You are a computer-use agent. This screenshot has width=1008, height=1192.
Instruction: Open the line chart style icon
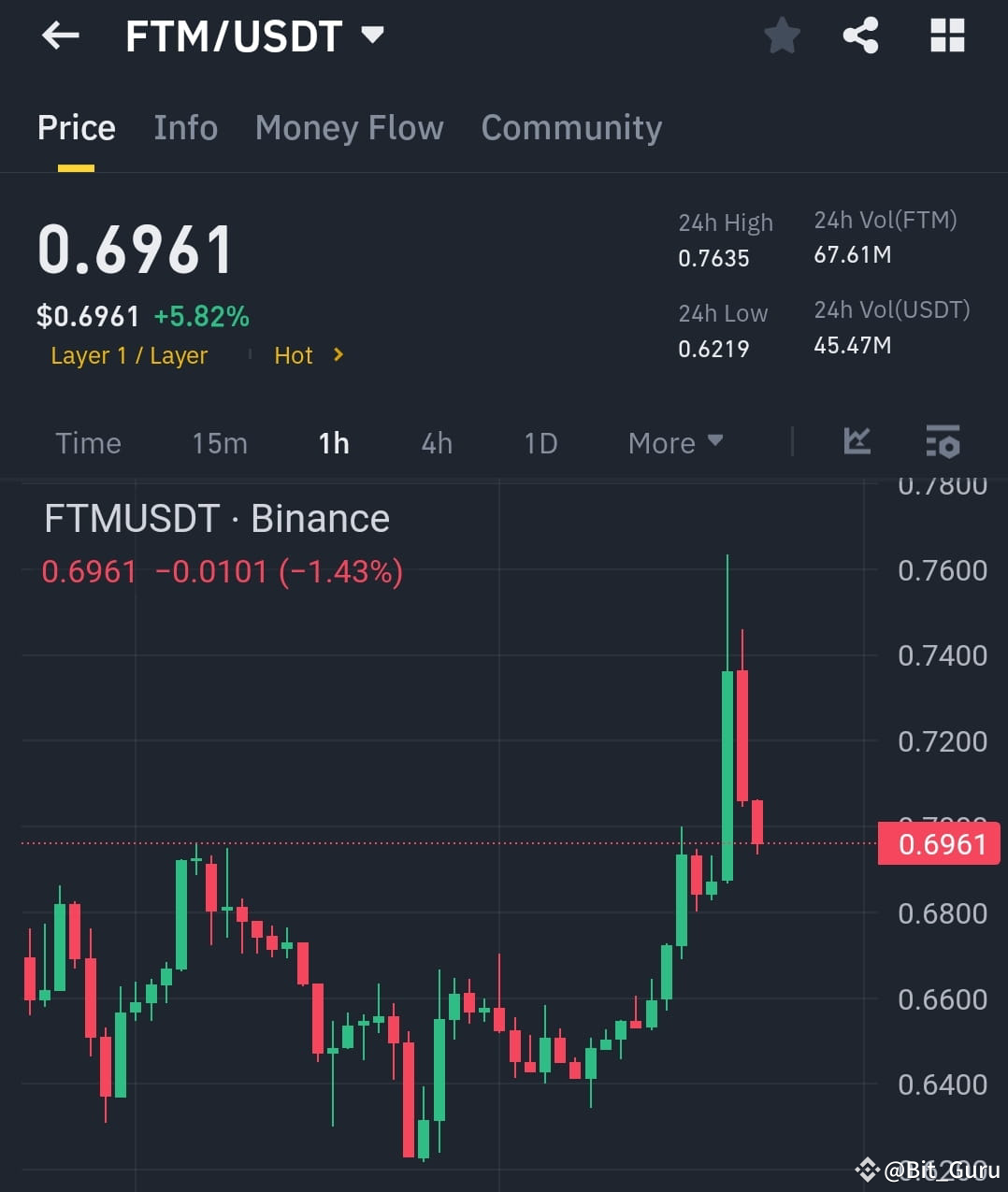click(857, 442)
